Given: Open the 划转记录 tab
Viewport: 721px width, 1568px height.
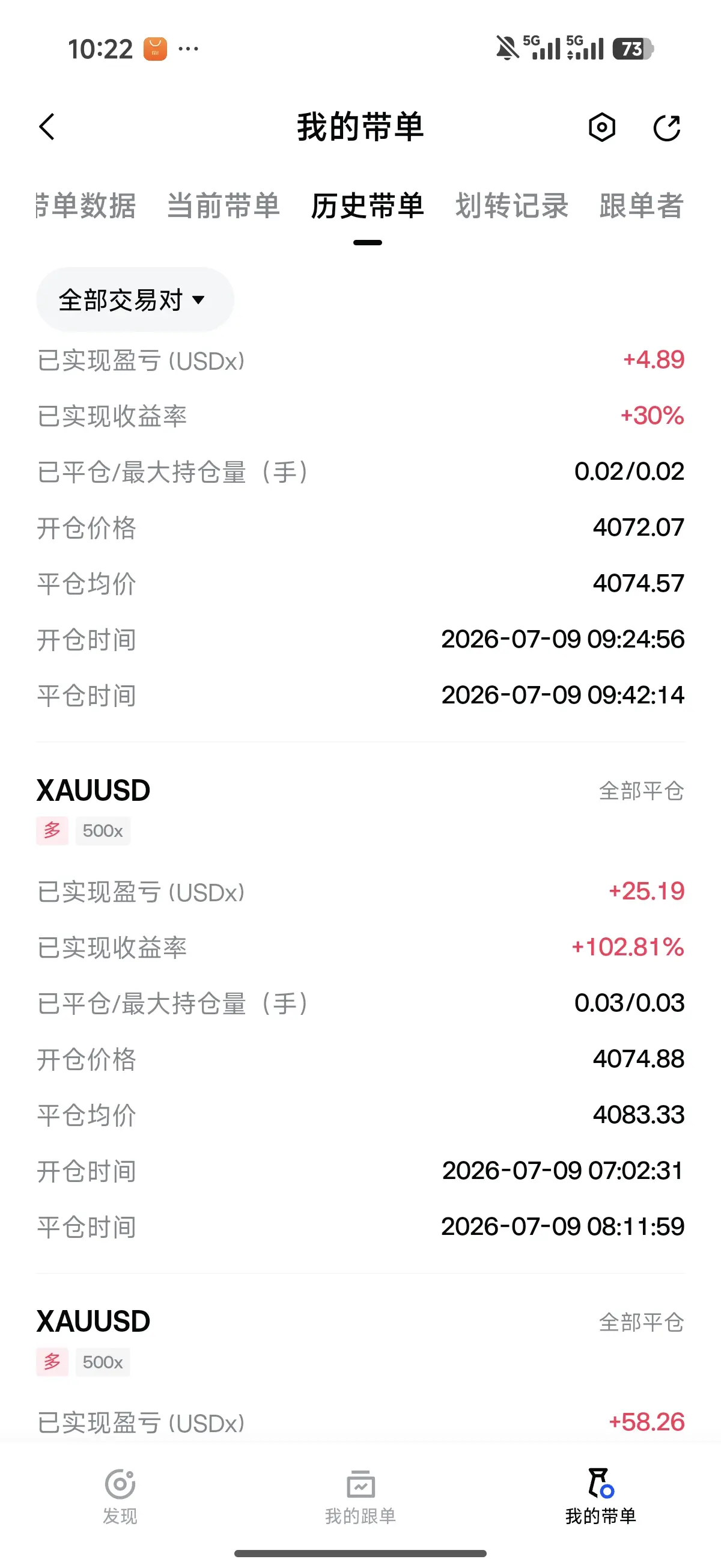Looking at the screenshot, I should (x=512, y=205).
